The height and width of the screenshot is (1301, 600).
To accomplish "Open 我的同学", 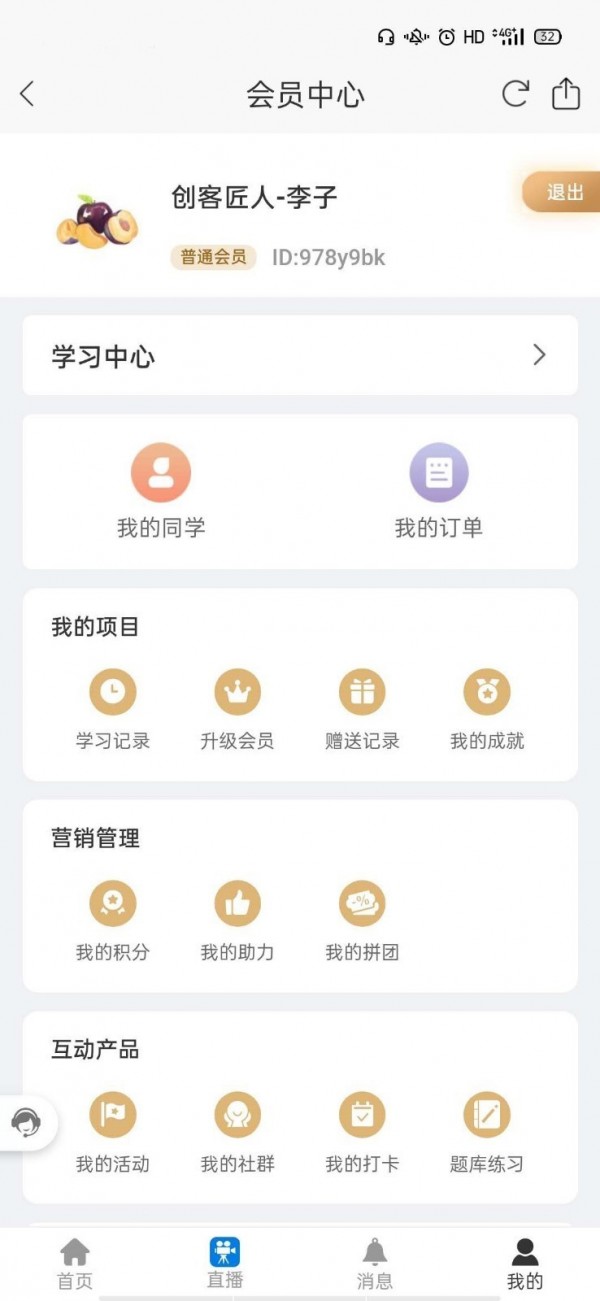I will pyautogui.click(x=161, y=491).
